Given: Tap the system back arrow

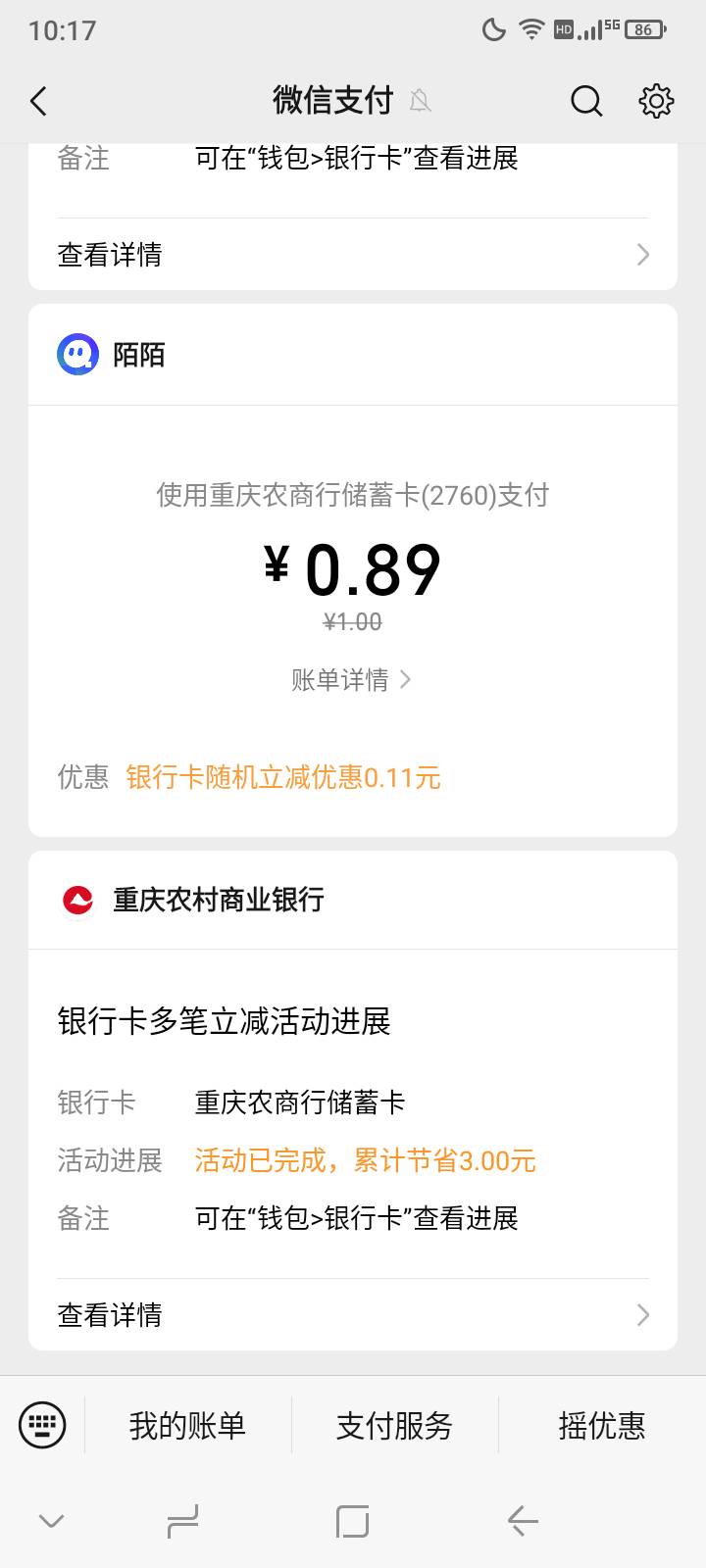Looking at the screenshot, I should 523,1521.
